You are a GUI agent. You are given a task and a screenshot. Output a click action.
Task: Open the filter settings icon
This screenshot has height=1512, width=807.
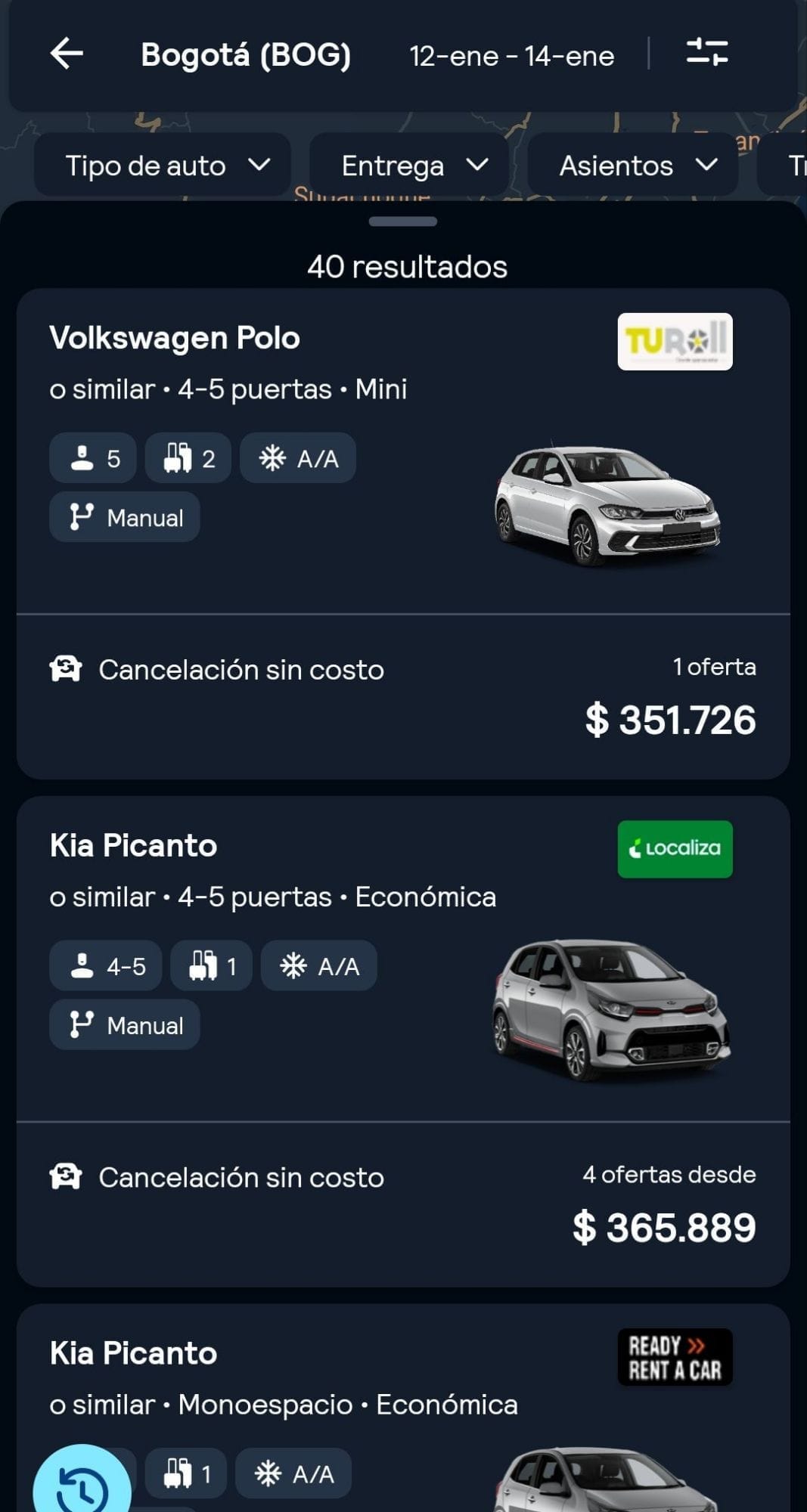[x=706, y=53]
